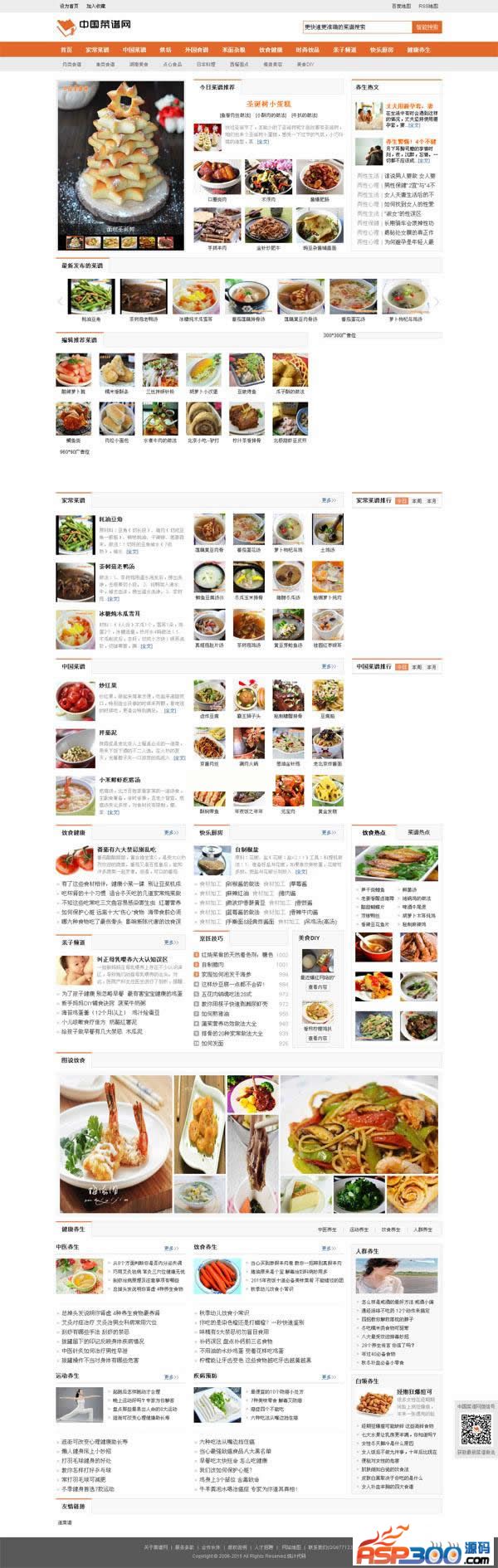Click the 设为首页 link

click(x=69, y=6)
